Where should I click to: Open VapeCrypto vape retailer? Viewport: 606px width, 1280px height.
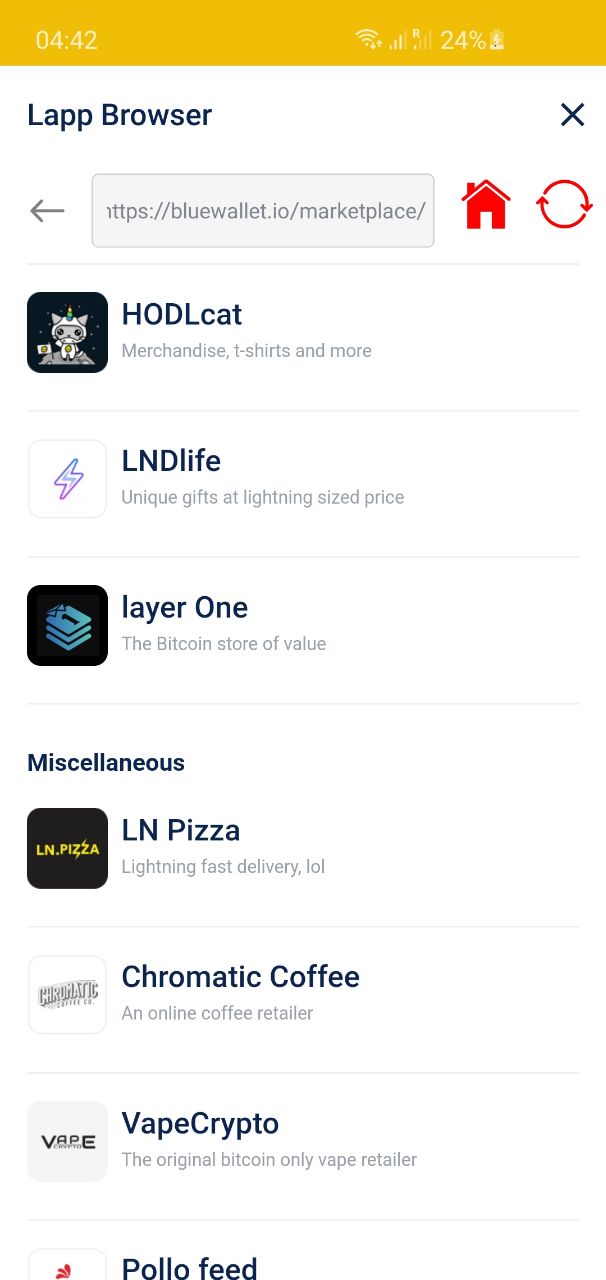303,1141
